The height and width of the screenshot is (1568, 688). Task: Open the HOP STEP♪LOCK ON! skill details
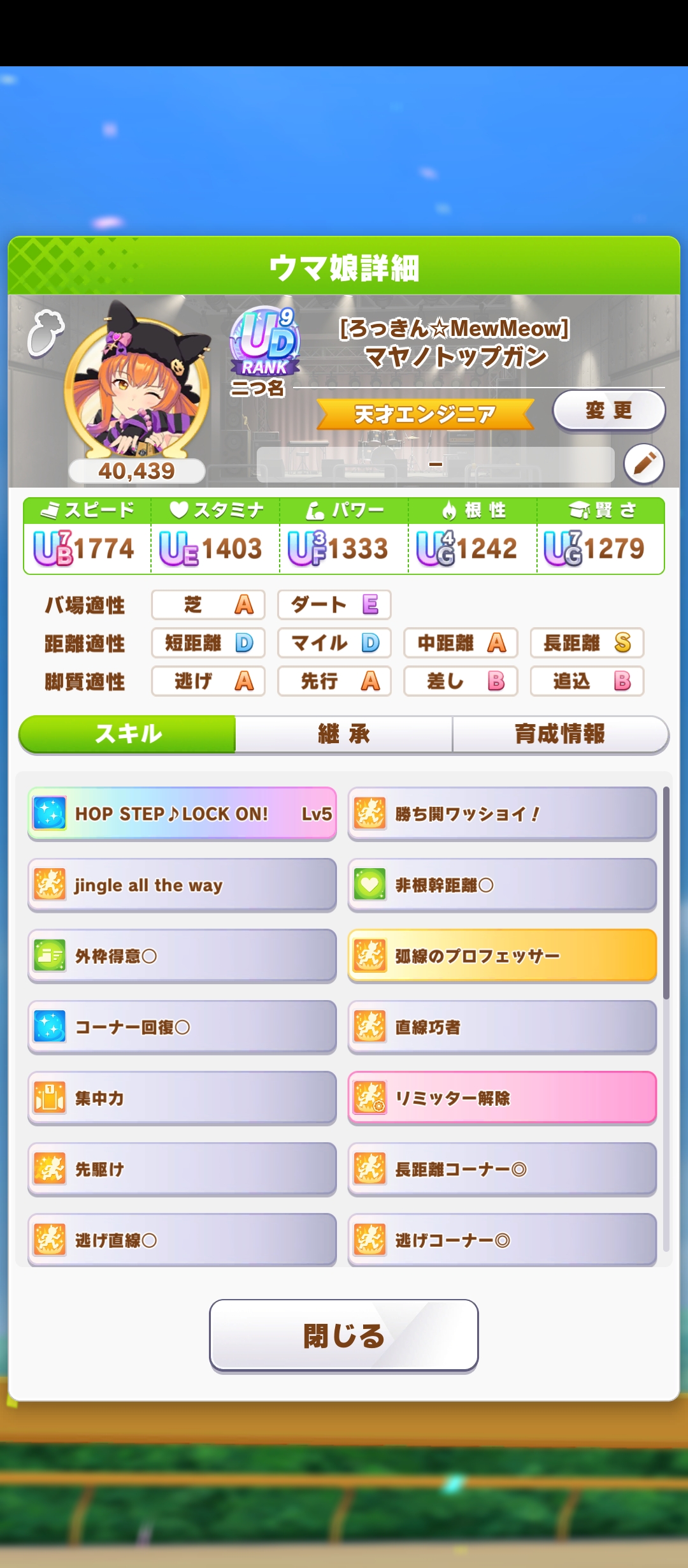182,814
